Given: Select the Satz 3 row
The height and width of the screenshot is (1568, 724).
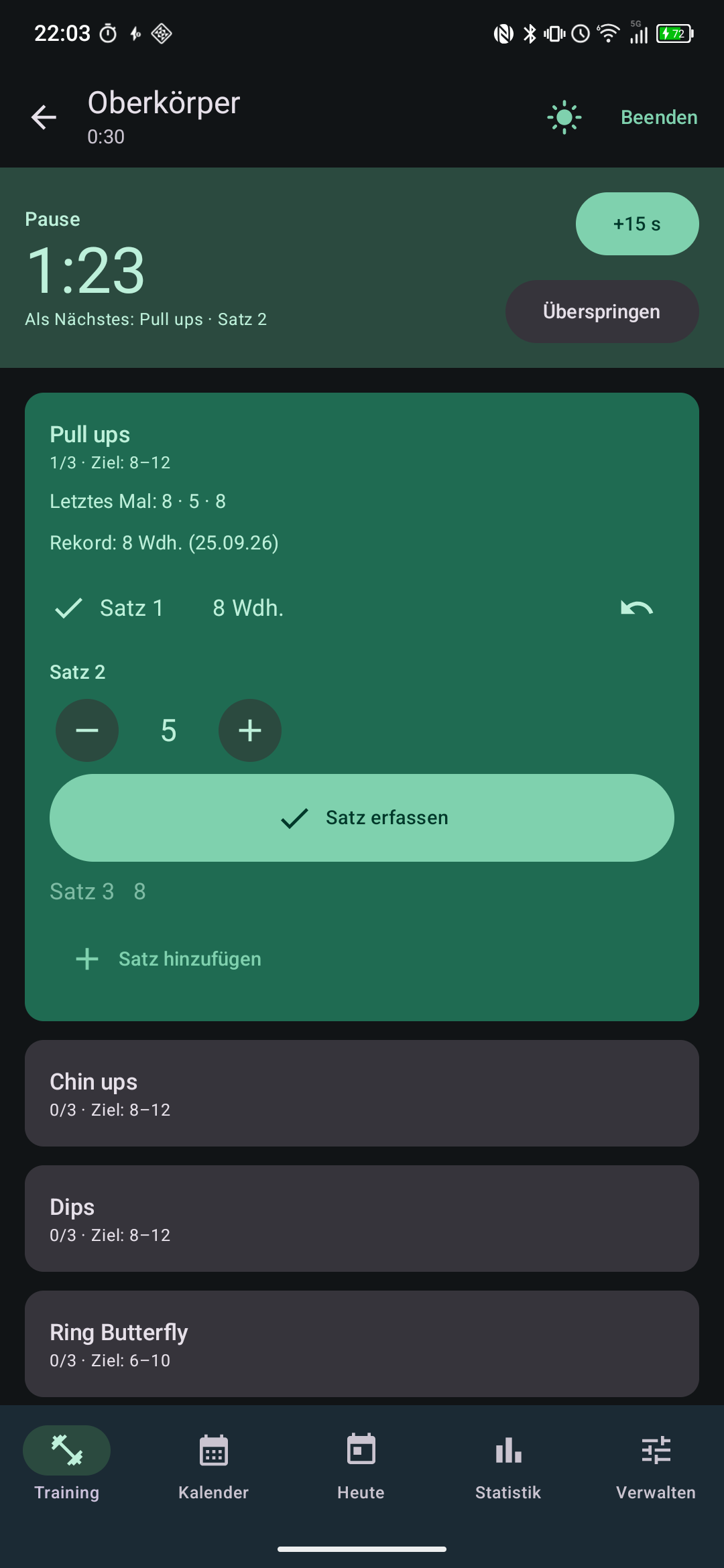Looking at the screenshot, I should (x=362, y=892).
